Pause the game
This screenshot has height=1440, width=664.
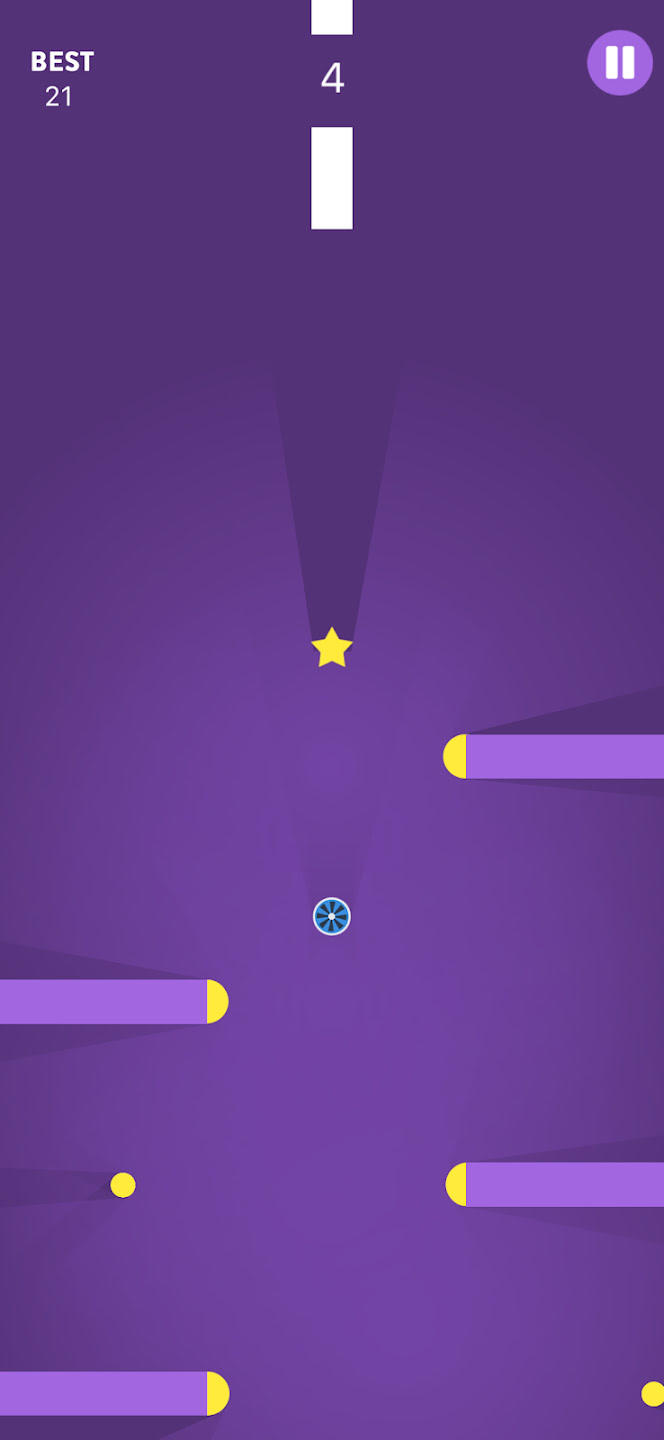pos(619,63)
